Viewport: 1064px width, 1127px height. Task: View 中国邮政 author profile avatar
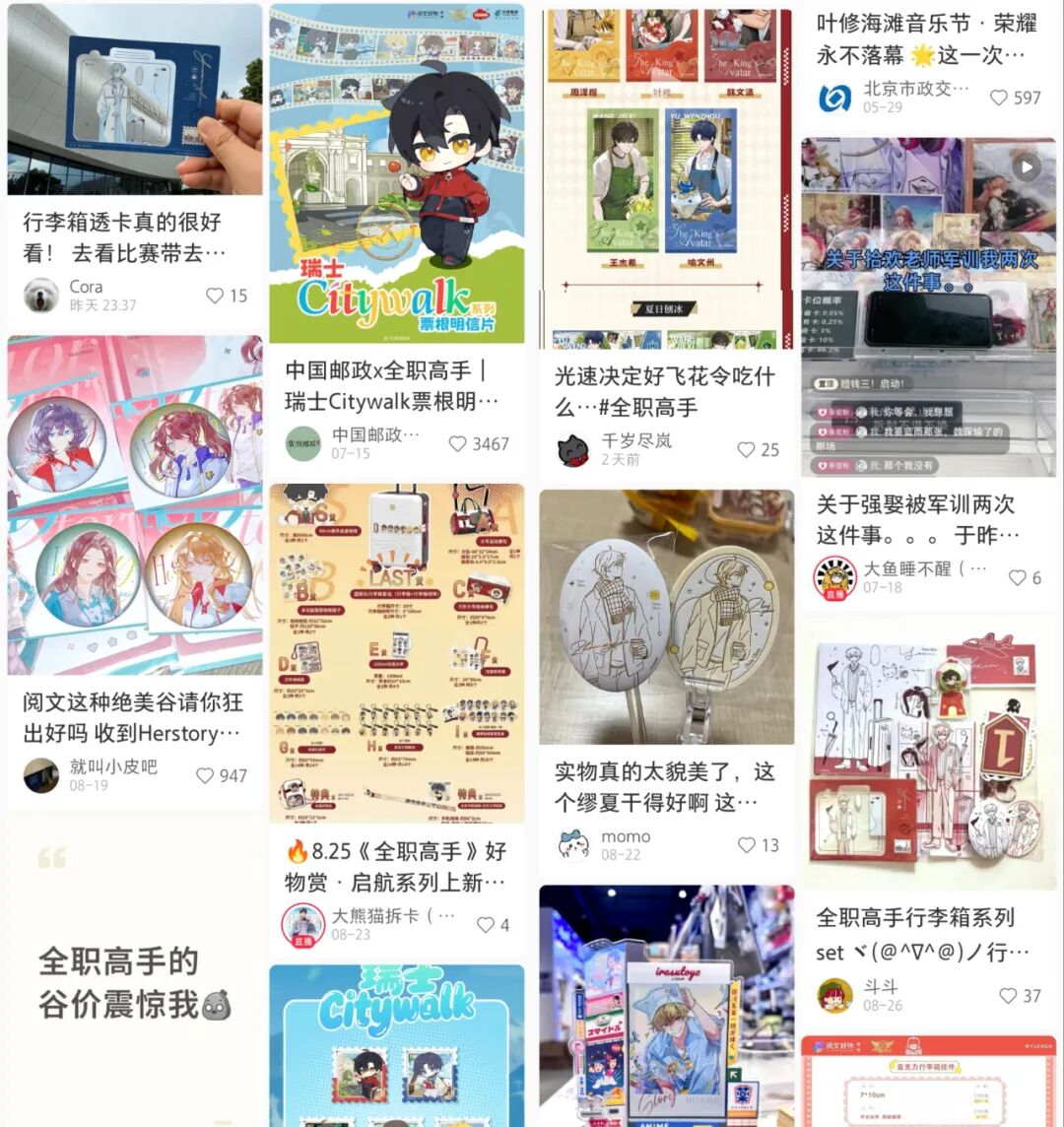click(x=303, y=443)
